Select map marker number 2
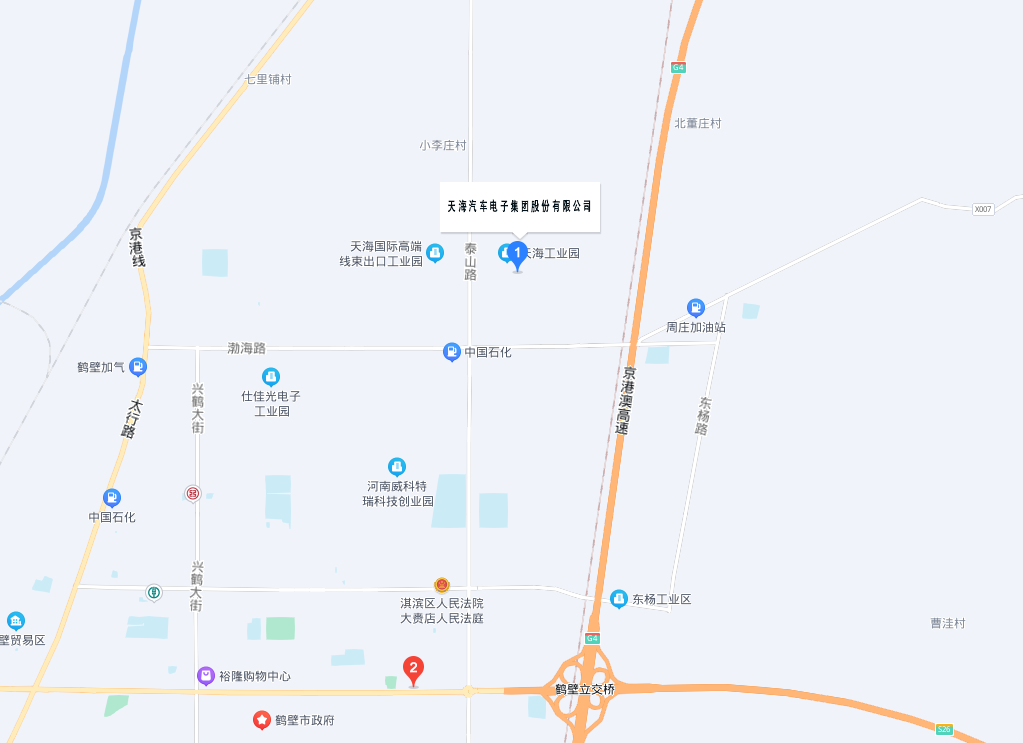Screen dimensions: 1023x743 click(413, 668)
